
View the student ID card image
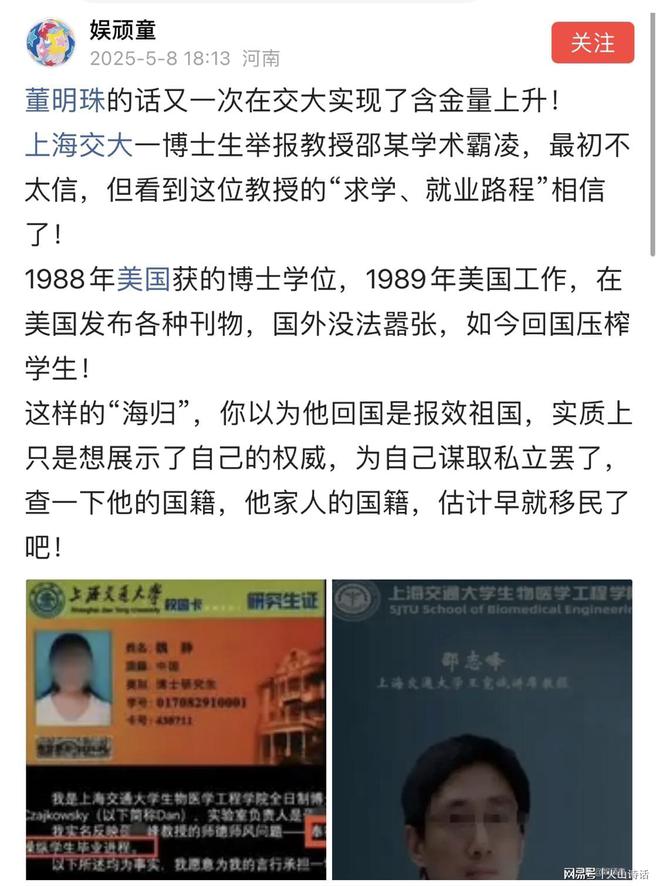[175, 728]
